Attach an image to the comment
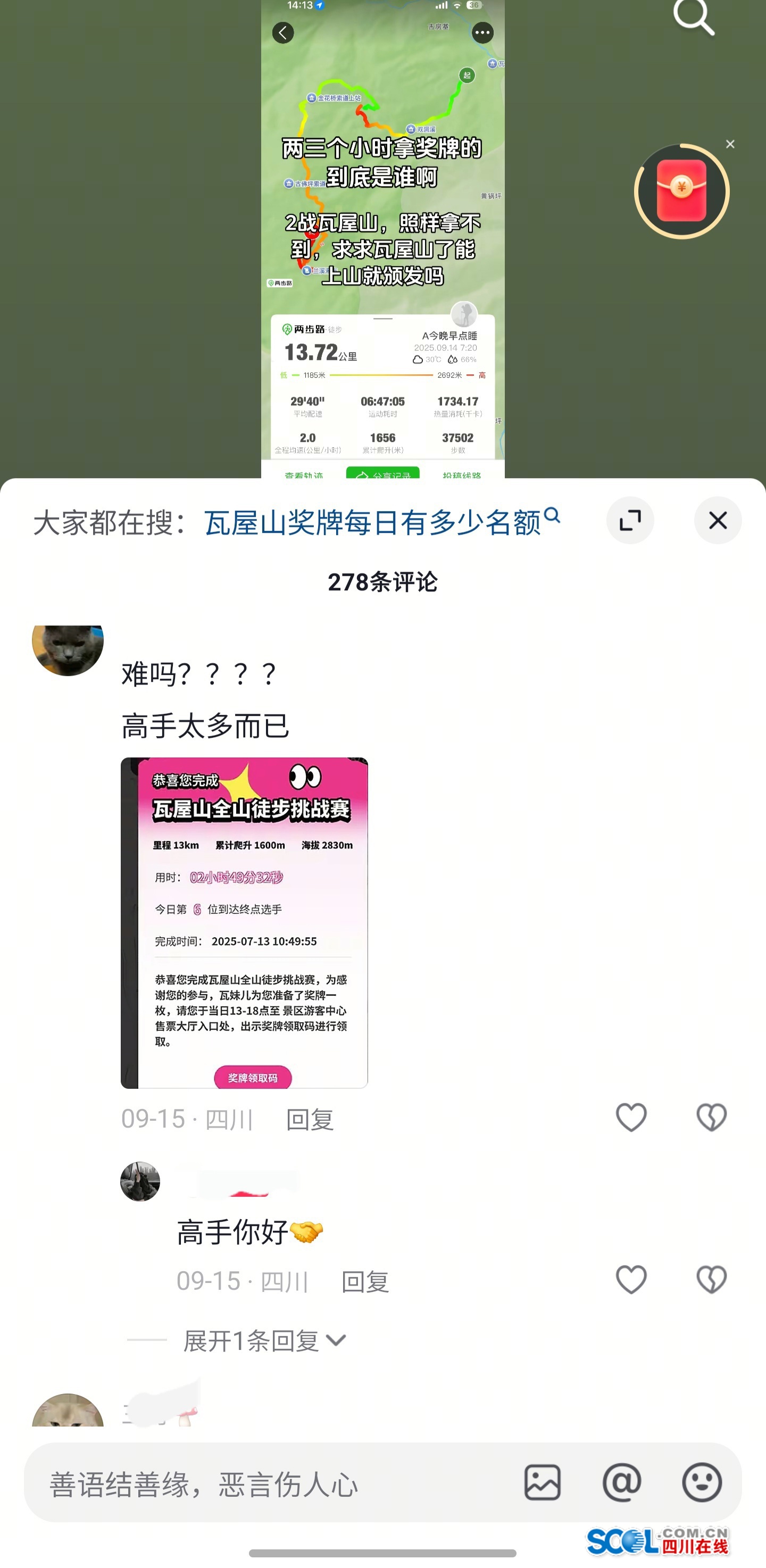This screenshot has width=766, height=1568. [x=542, y=1483]
